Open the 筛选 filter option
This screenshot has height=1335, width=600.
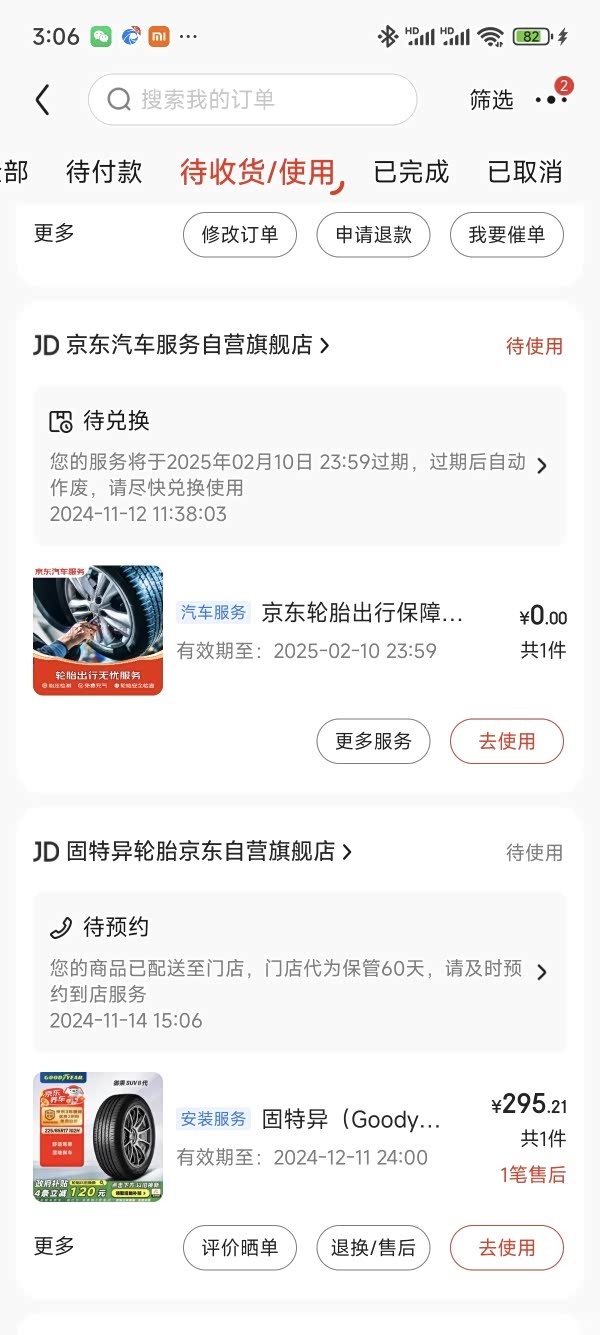(x=491, y=100)
